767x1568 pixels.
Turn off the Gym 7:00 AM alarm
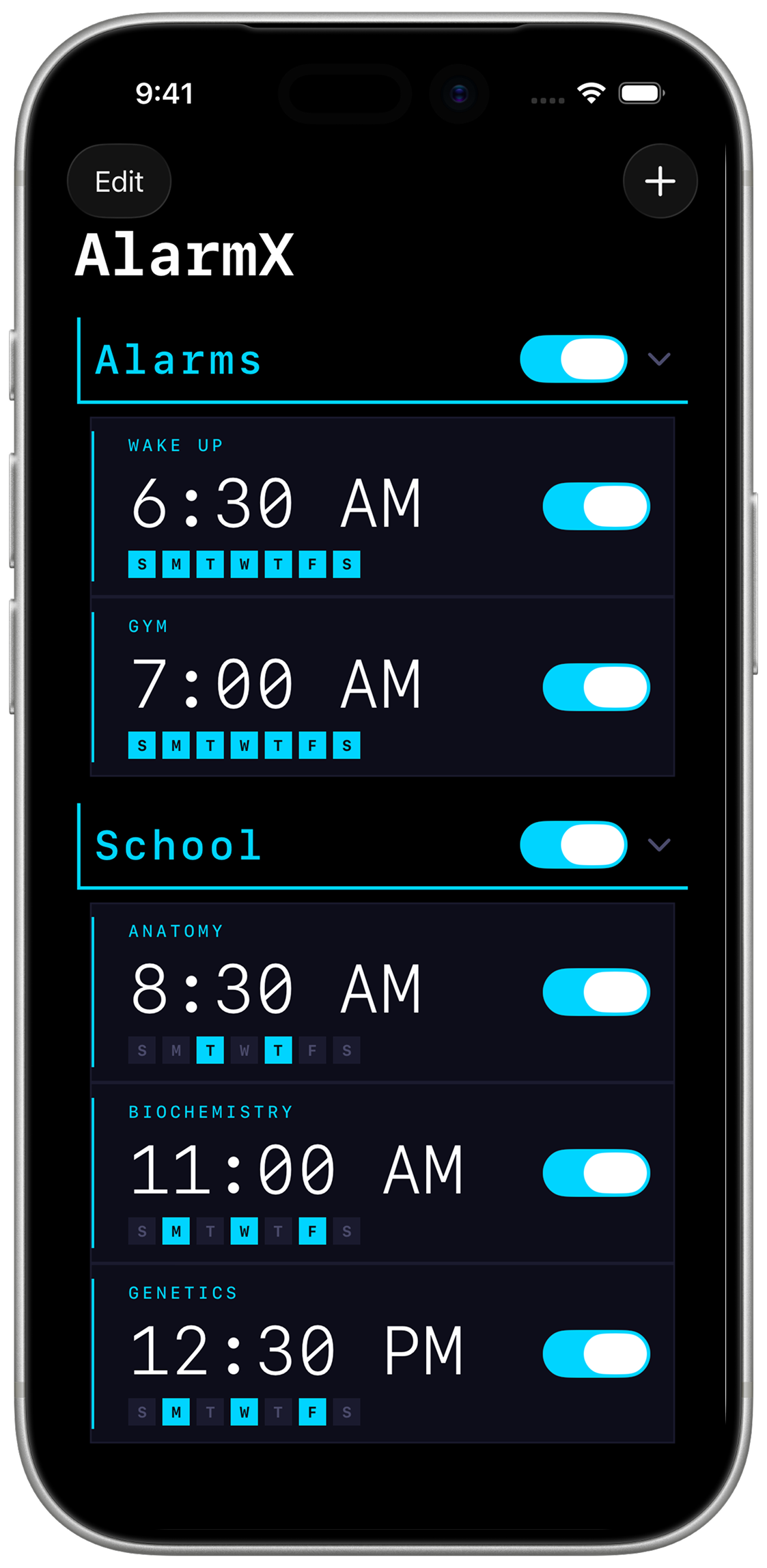point(596,687)
